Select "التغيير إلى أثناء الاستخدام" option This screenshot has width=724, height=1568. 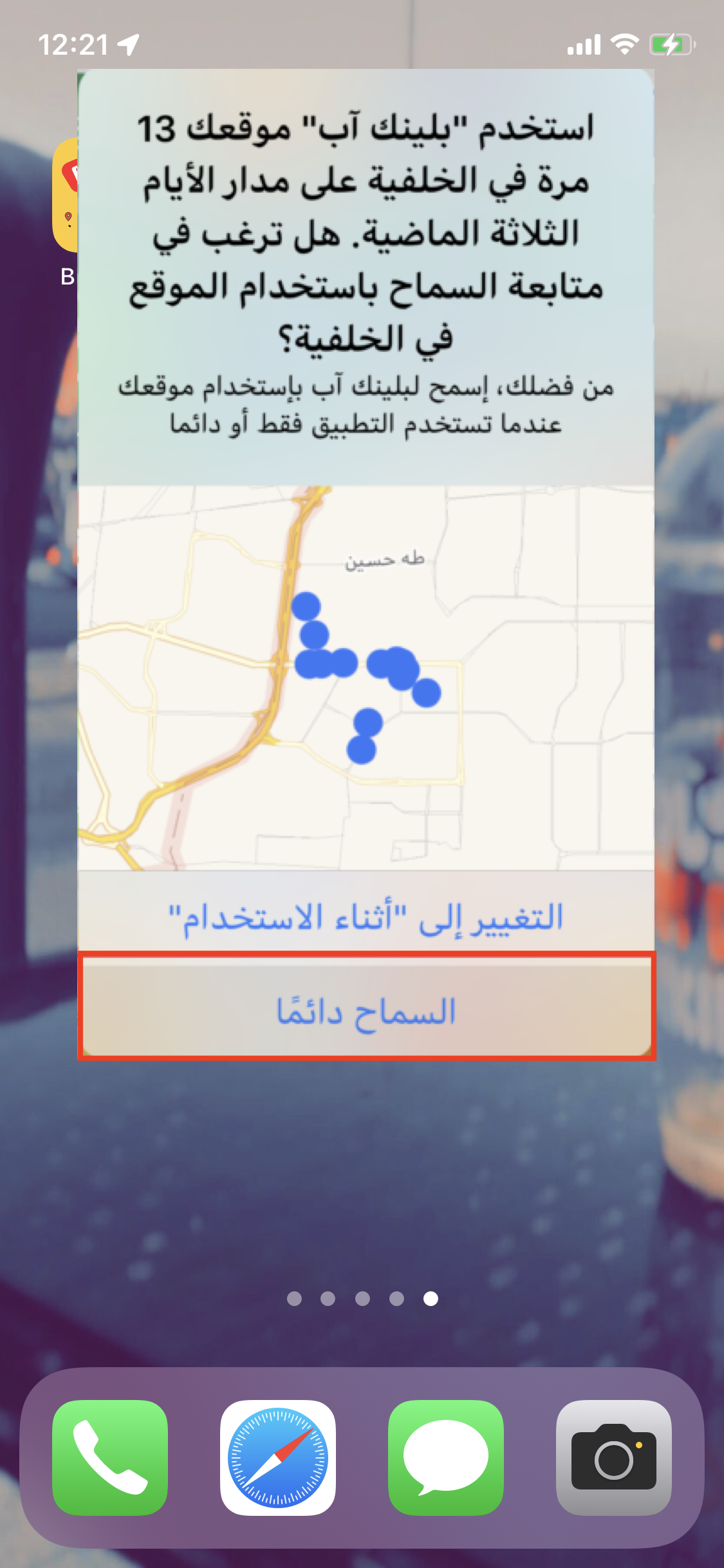tap(366, 916)
